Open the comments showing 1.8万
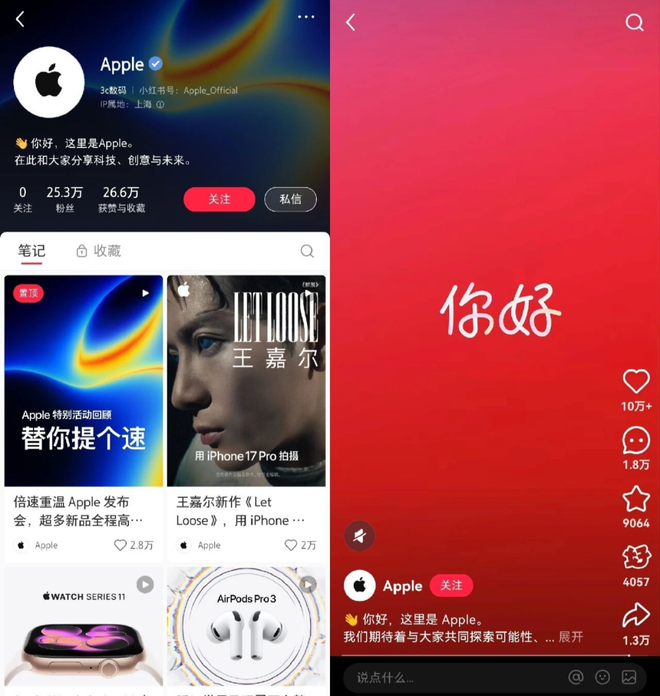The height and width of the screenshot is (696, 660). coord(636,440)
